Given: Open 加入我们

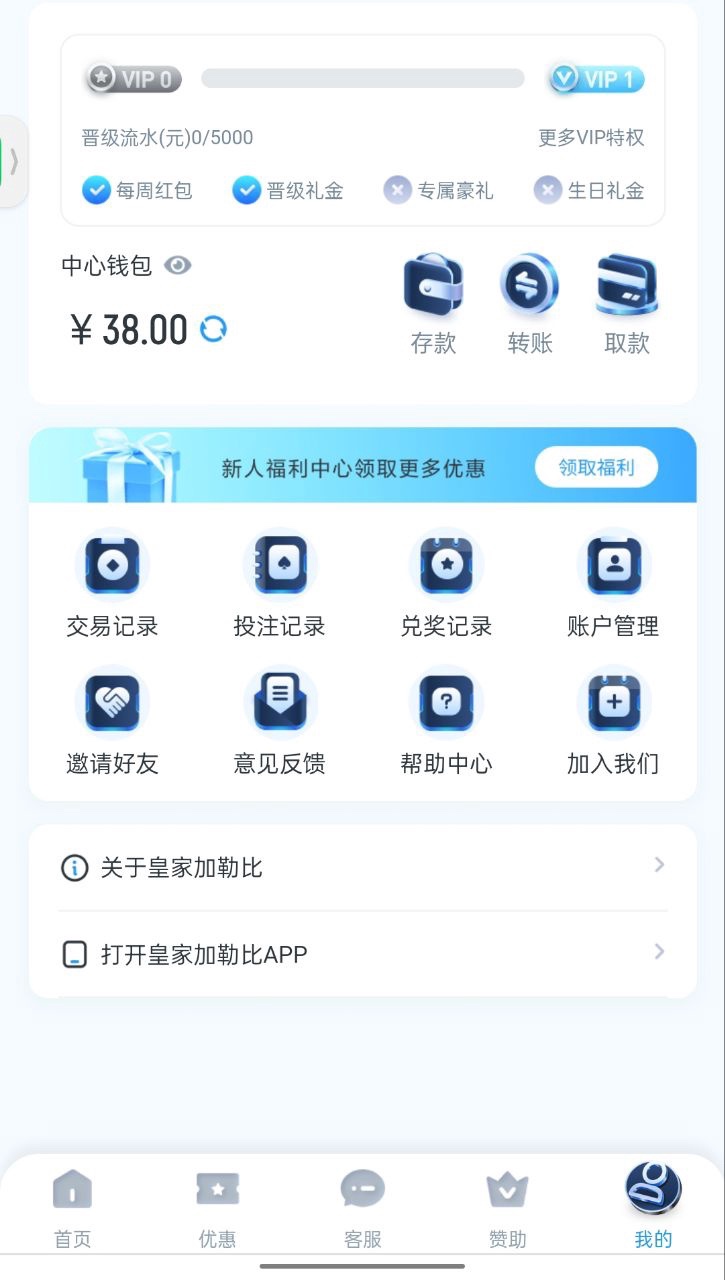Looking at the screenshot, I should (613, 721).
